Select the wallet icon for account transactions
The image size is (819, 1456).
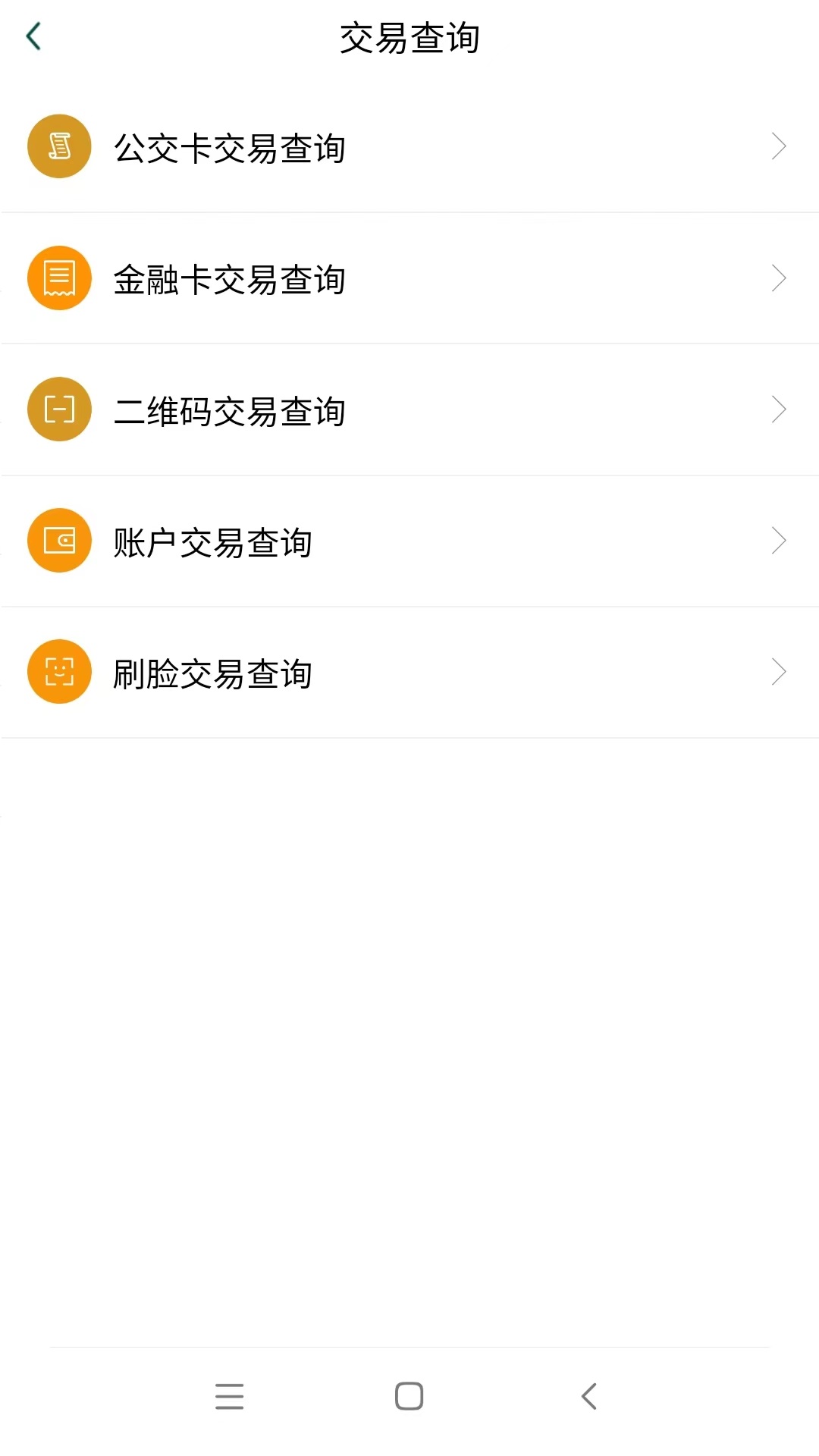[58, 540]
